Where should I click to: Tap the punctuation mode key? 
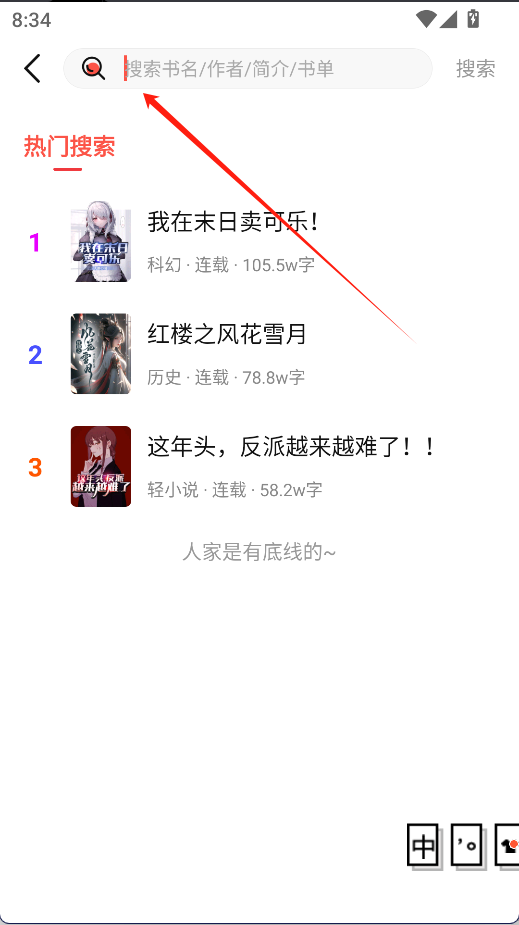point(467,845)
